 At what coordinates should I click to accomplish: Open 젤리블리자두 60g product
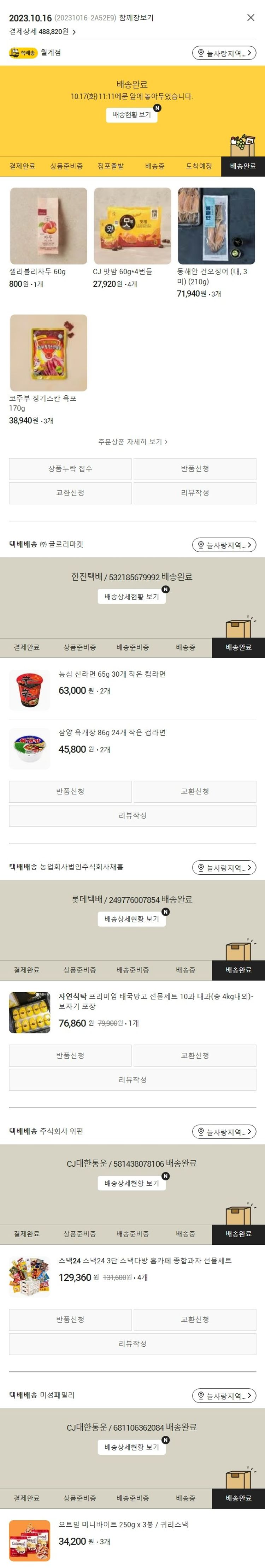(48, 226)
